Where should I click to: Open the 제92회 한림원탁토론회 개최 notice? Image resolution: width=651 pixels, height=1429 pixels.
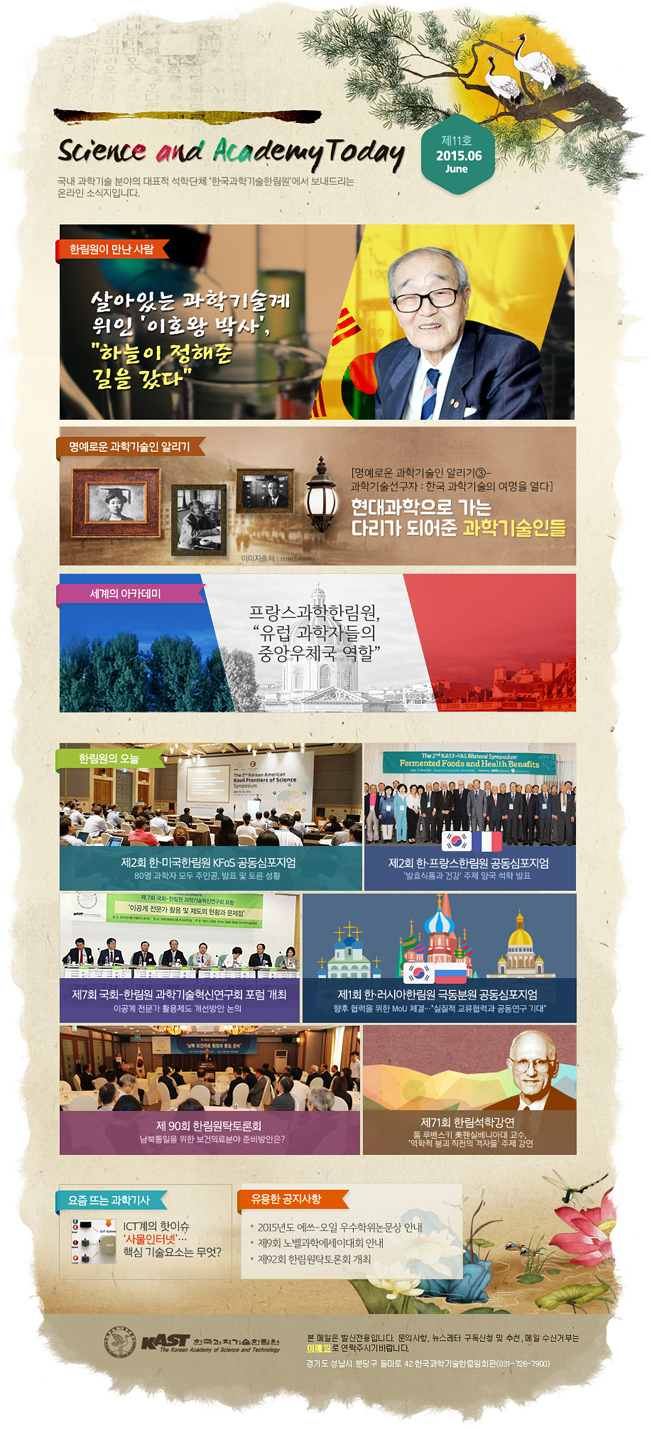[314, 1258]
